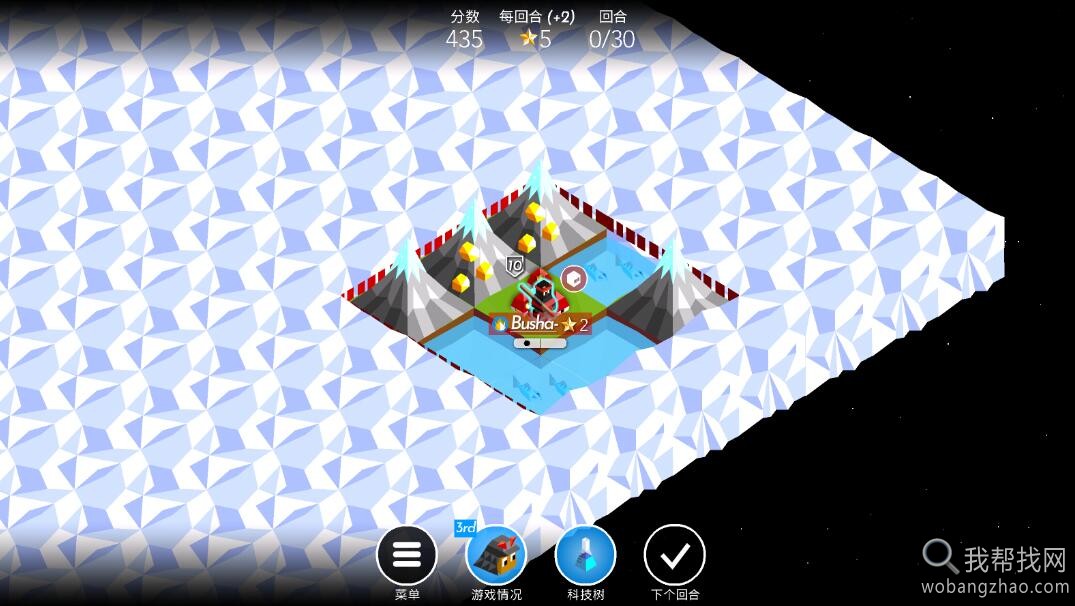End turn with the 下个回合 button
1075x606 pixels.
pos(674,555)
